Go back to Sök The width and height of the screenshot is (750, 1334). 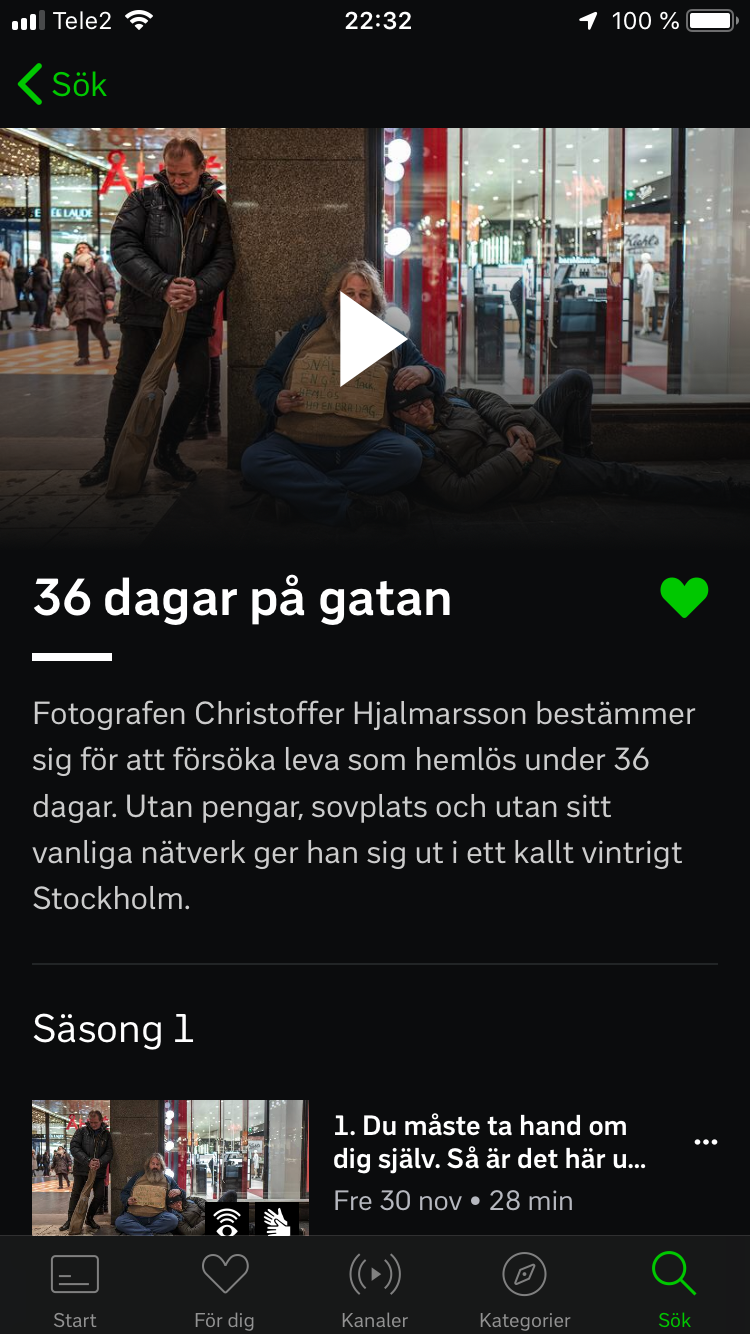62,85
